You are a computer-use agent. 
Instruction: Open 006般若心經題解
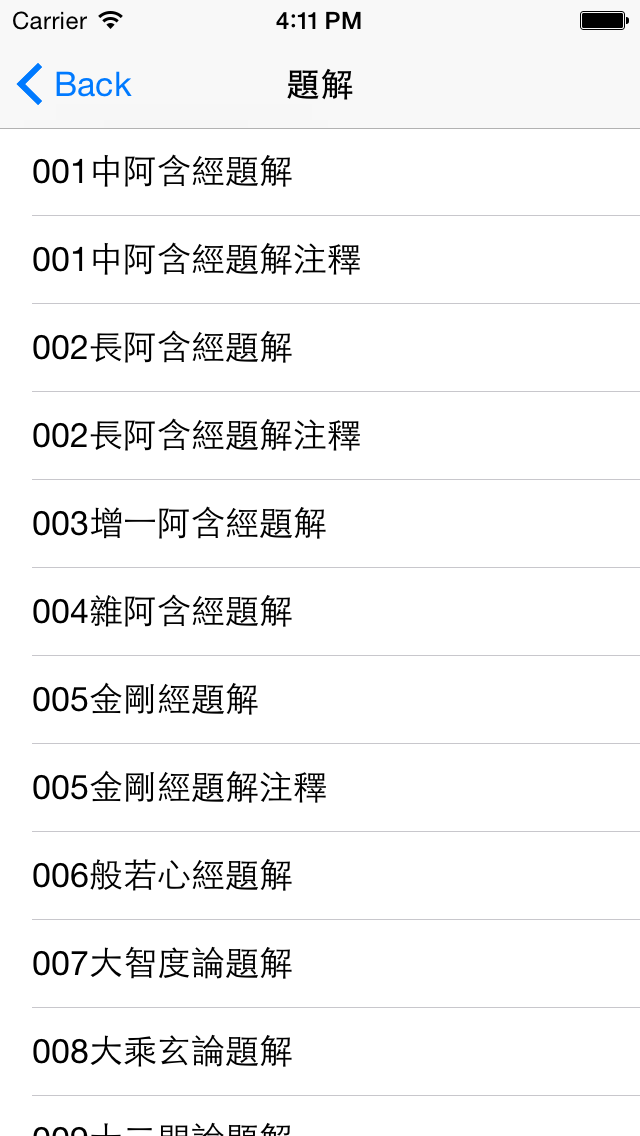tap(162, 876)
